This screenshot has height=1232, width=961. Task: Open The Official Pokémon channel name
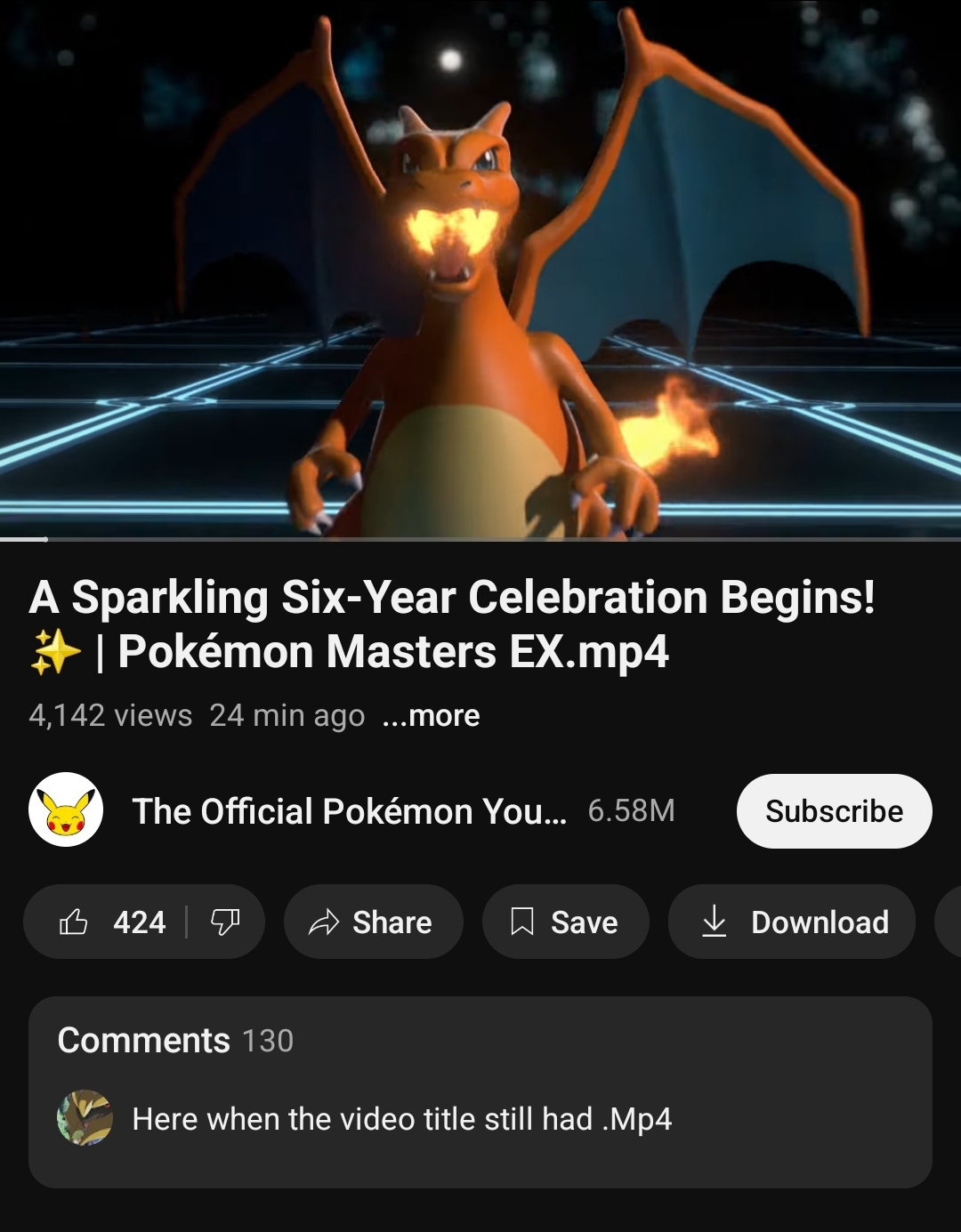[x=349, y=811]
